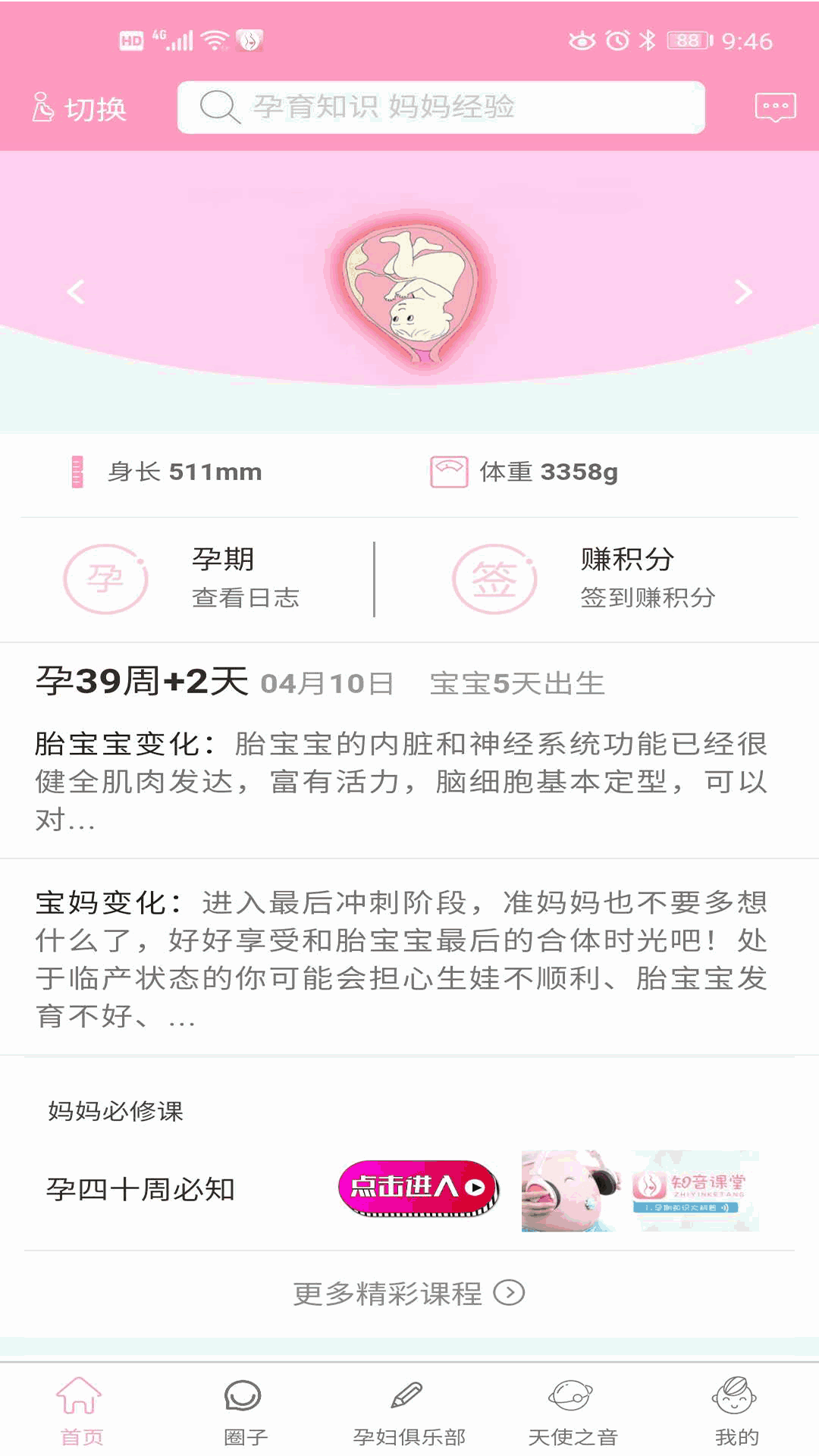Expand 宝妈变化 description
819x1456 pixels.
tap(402, 958)
